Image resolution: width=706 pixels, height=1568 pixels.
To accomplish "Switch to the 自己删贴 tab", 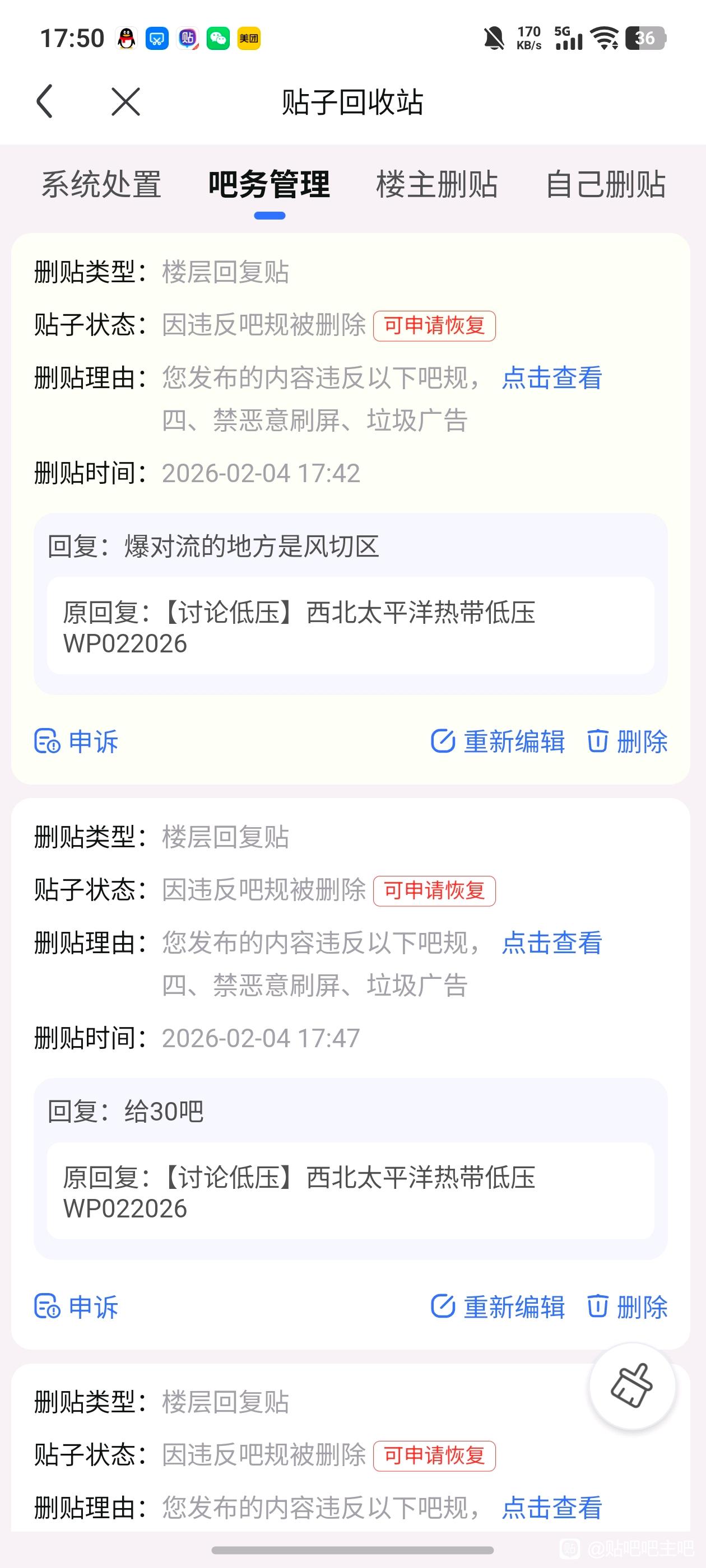I will [x=606, y=184].
